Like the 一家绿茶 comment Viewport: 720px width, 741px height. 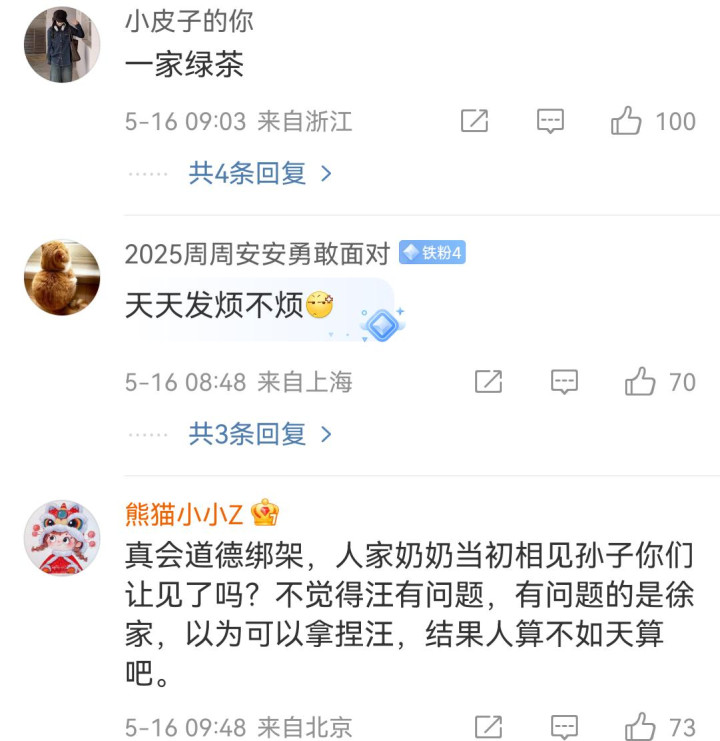click(627, 122)
